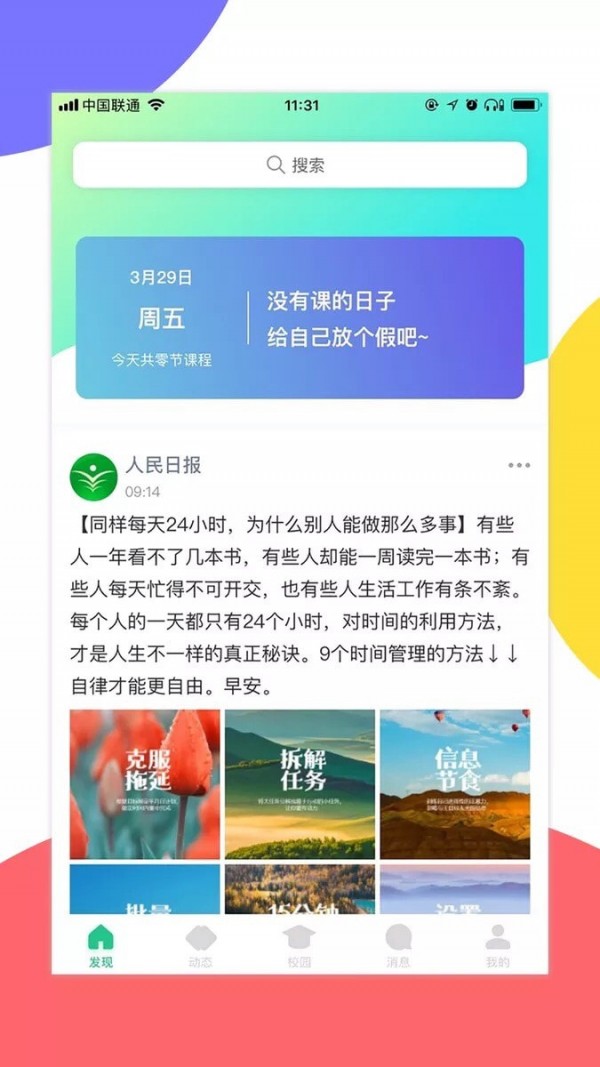View the 信息节食 image

(455, 784)
